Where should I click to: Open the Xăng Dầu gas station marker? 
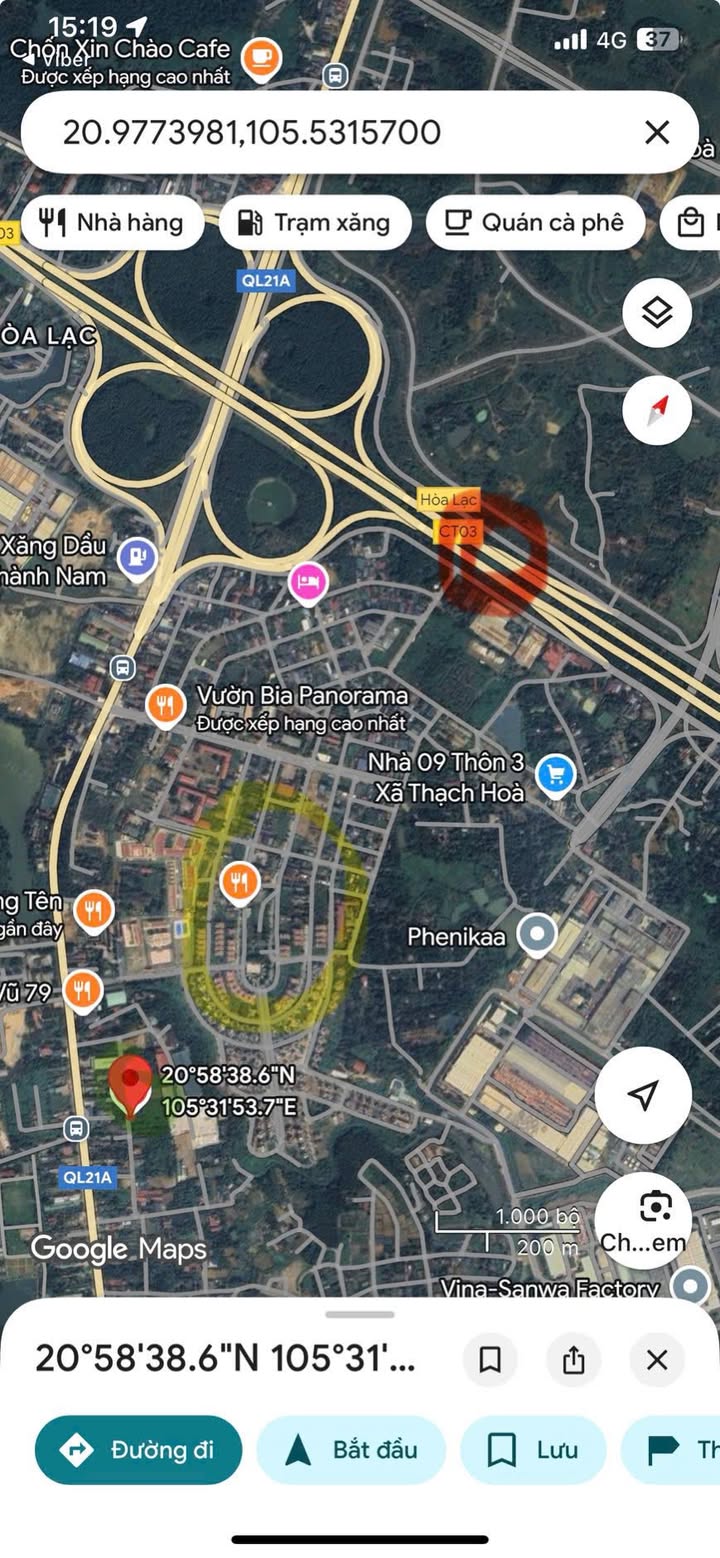pos(137,558)
